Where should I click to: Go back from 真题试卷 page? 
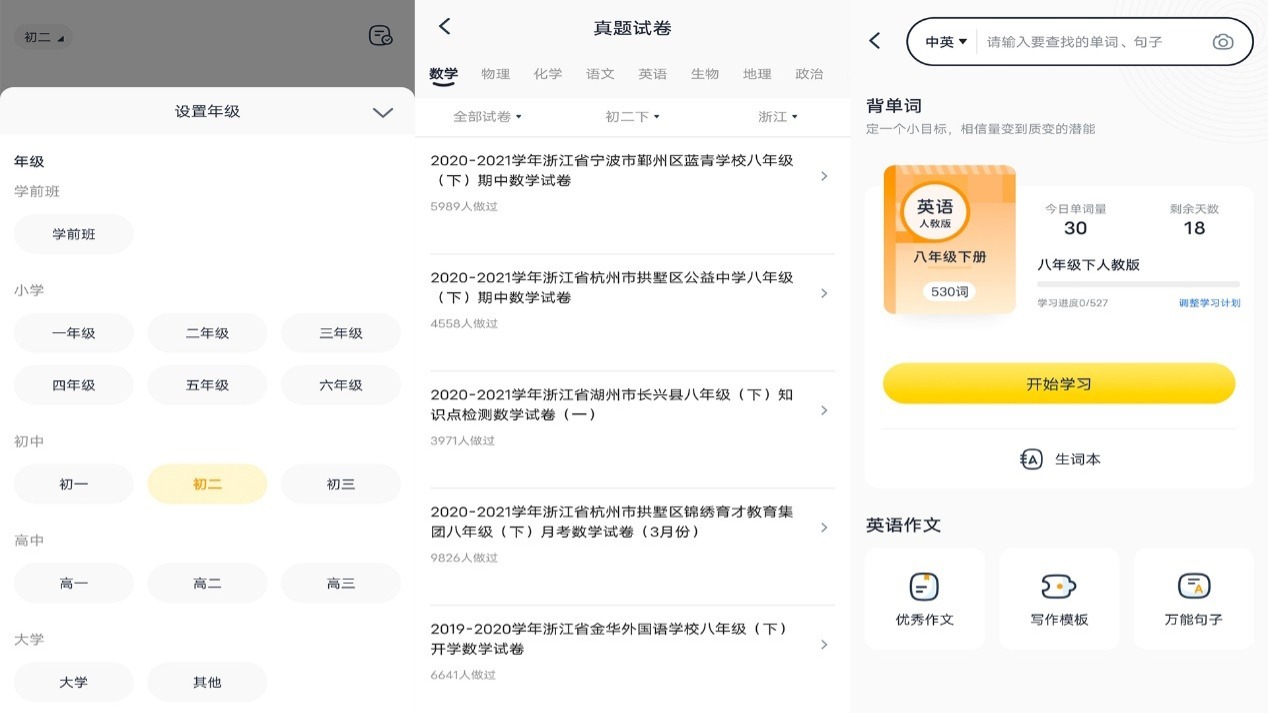[445, 27]
